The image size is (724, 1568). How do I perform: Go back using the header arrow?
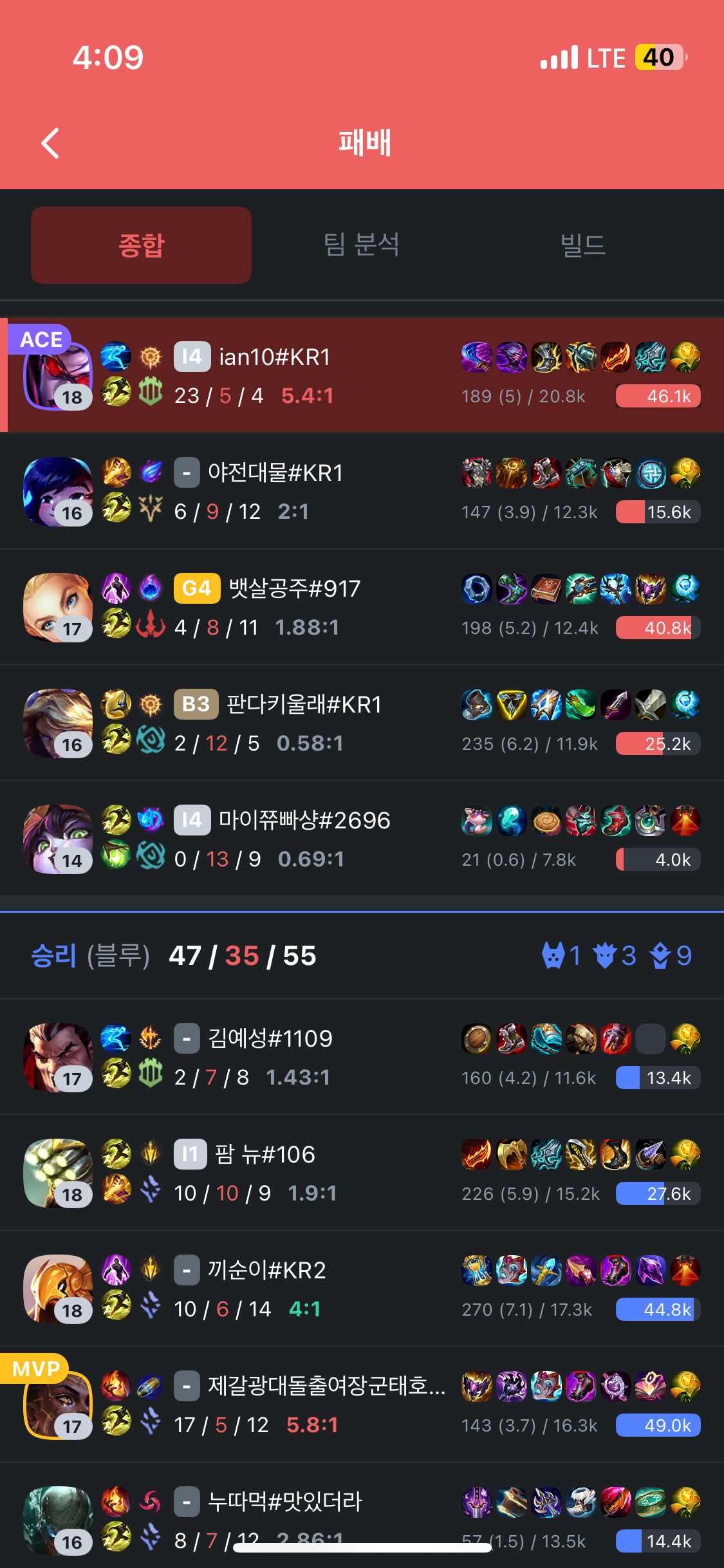(50, 143)
